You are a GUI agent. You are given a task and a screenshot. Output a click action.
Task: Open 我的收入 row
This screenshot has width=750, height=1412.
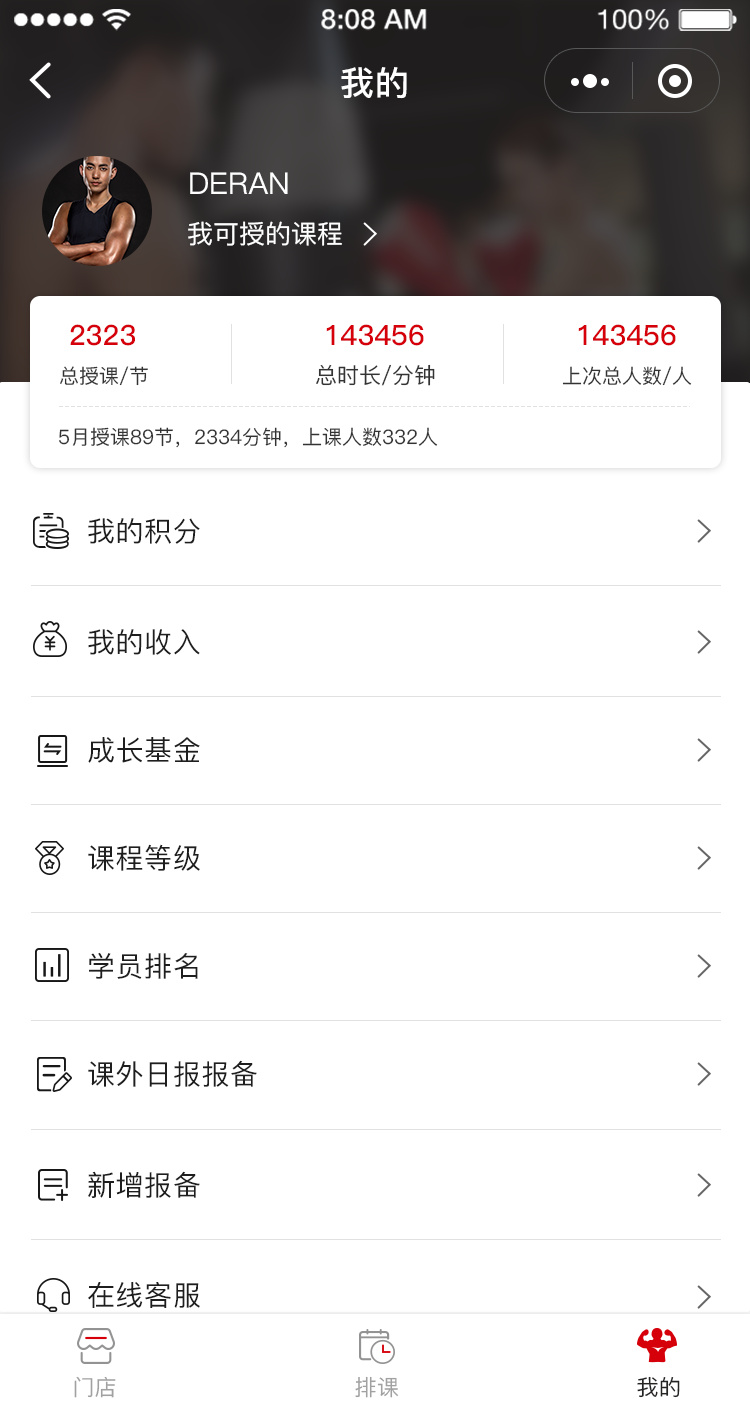[375, 641]
